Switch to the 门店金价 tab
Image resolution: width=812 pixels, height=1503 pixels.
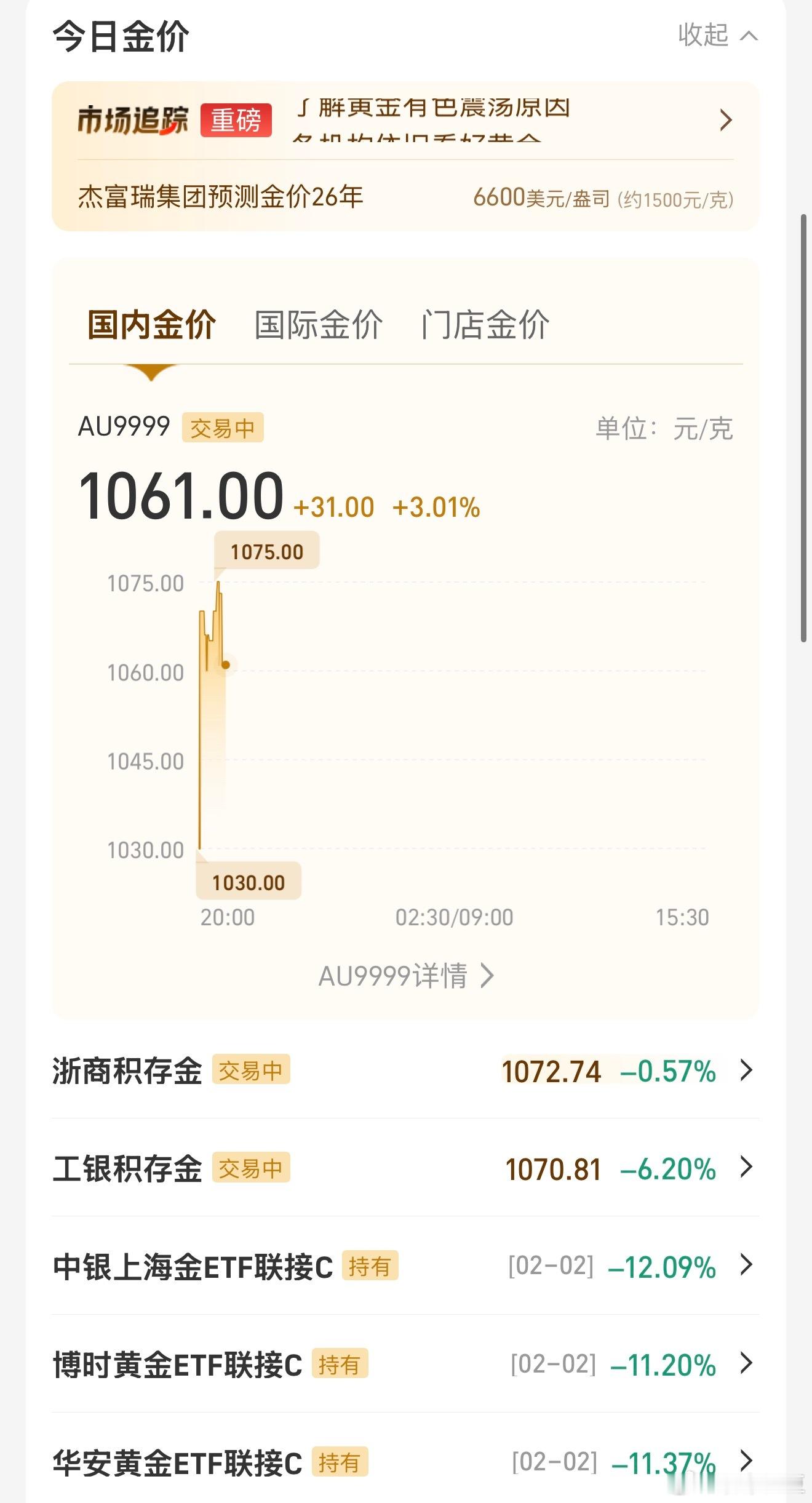pos(485,325)
